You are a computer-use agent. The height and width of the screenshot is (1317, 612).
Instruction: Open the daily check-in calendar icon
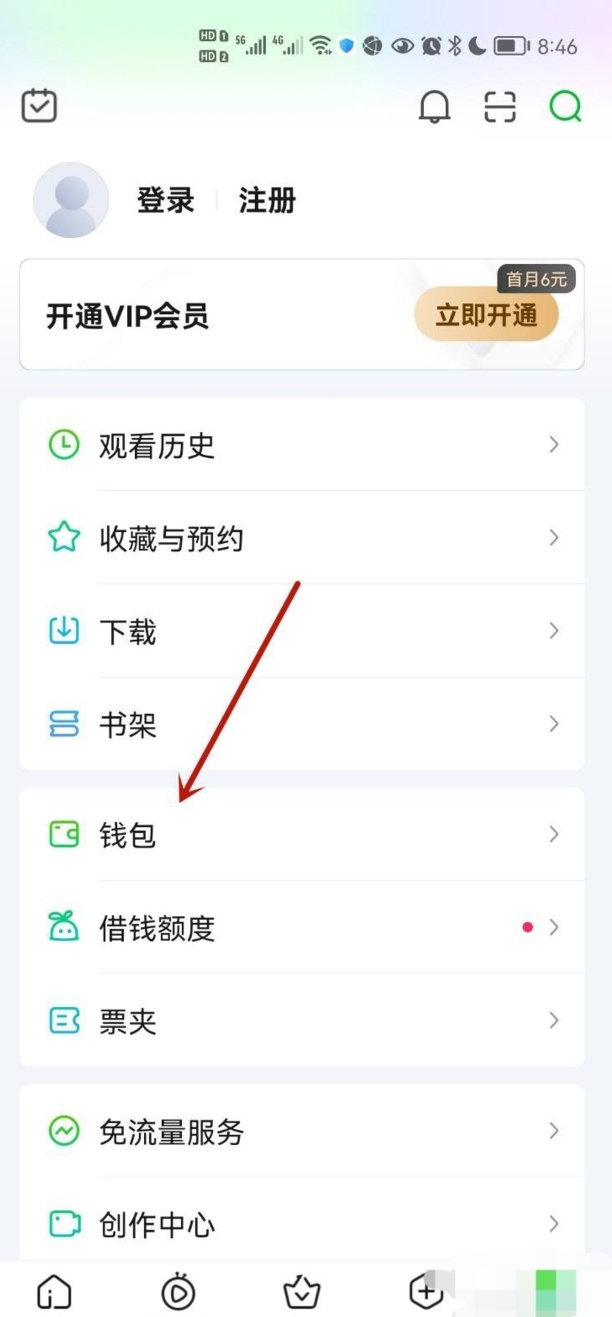point(40,106)
